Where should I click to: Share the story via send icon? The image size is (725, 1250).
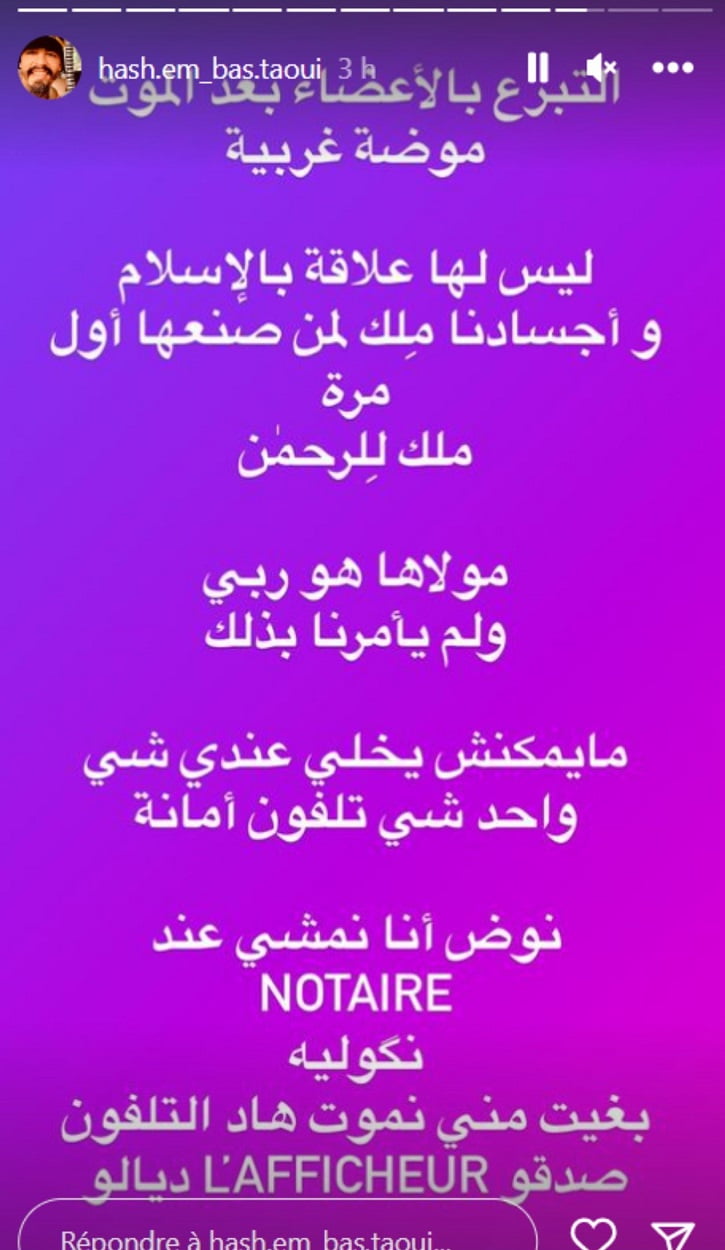[x=673, y=1232]
